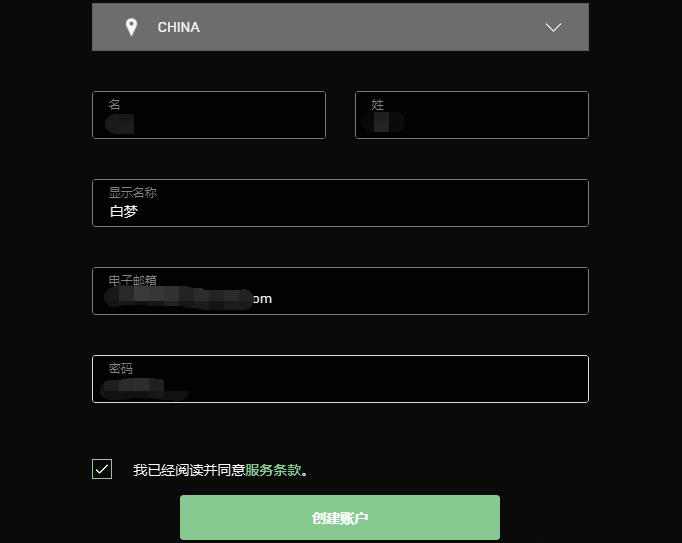
Task: Tap the 名 first name field
Action: tap(209, 115)
